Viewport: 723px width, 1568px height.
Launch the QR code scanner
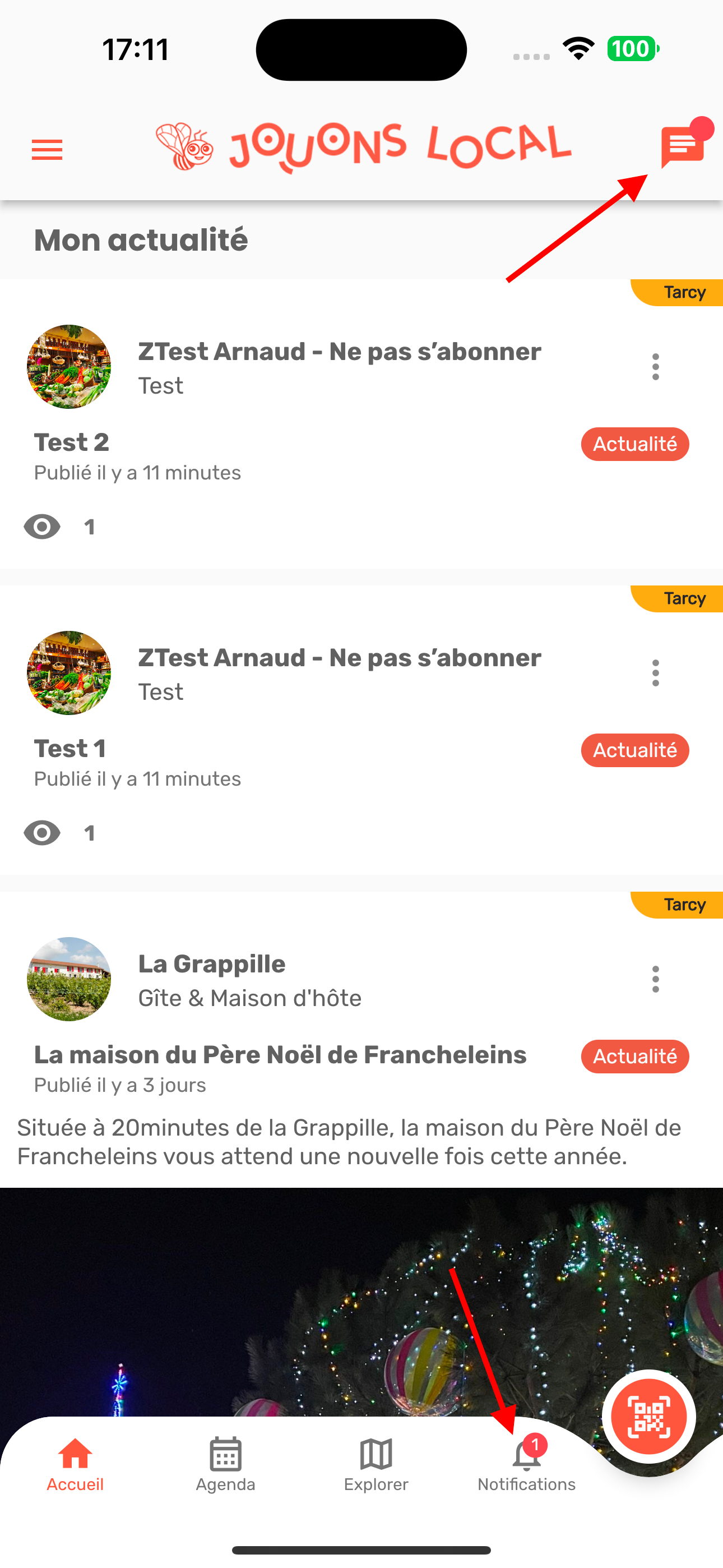pos(649,1417)
